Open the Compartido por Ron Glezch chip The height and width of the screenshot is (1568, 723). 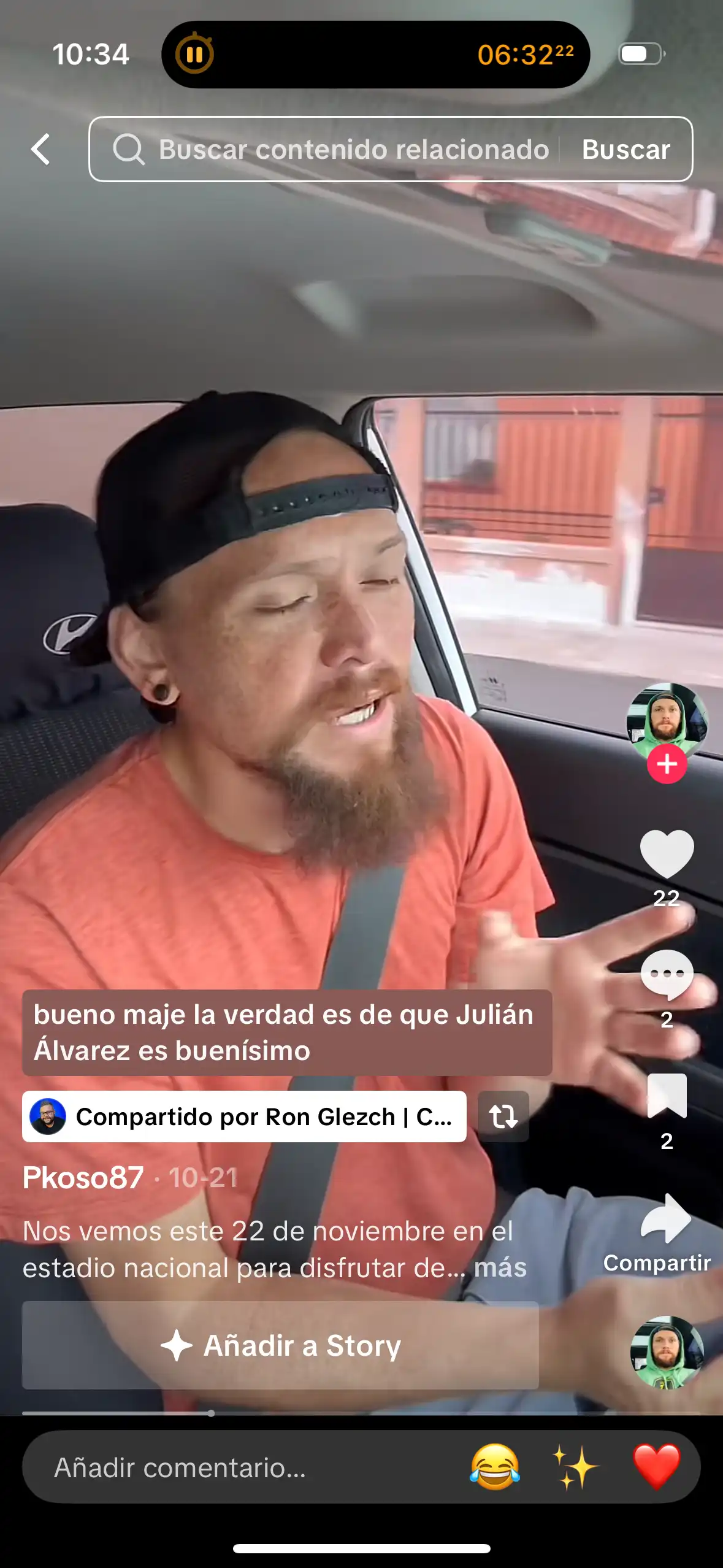(244, 1116)
